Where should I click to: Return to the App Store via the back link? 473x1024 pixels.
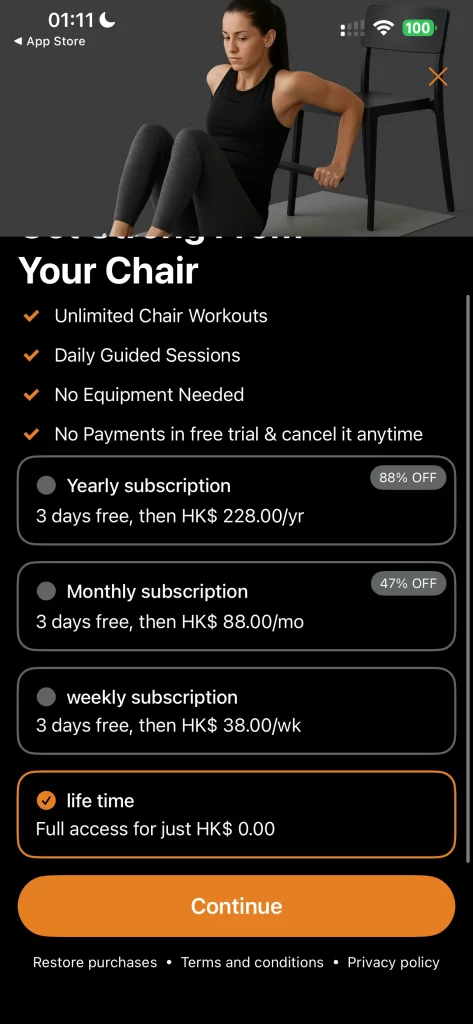pos(49,41)
